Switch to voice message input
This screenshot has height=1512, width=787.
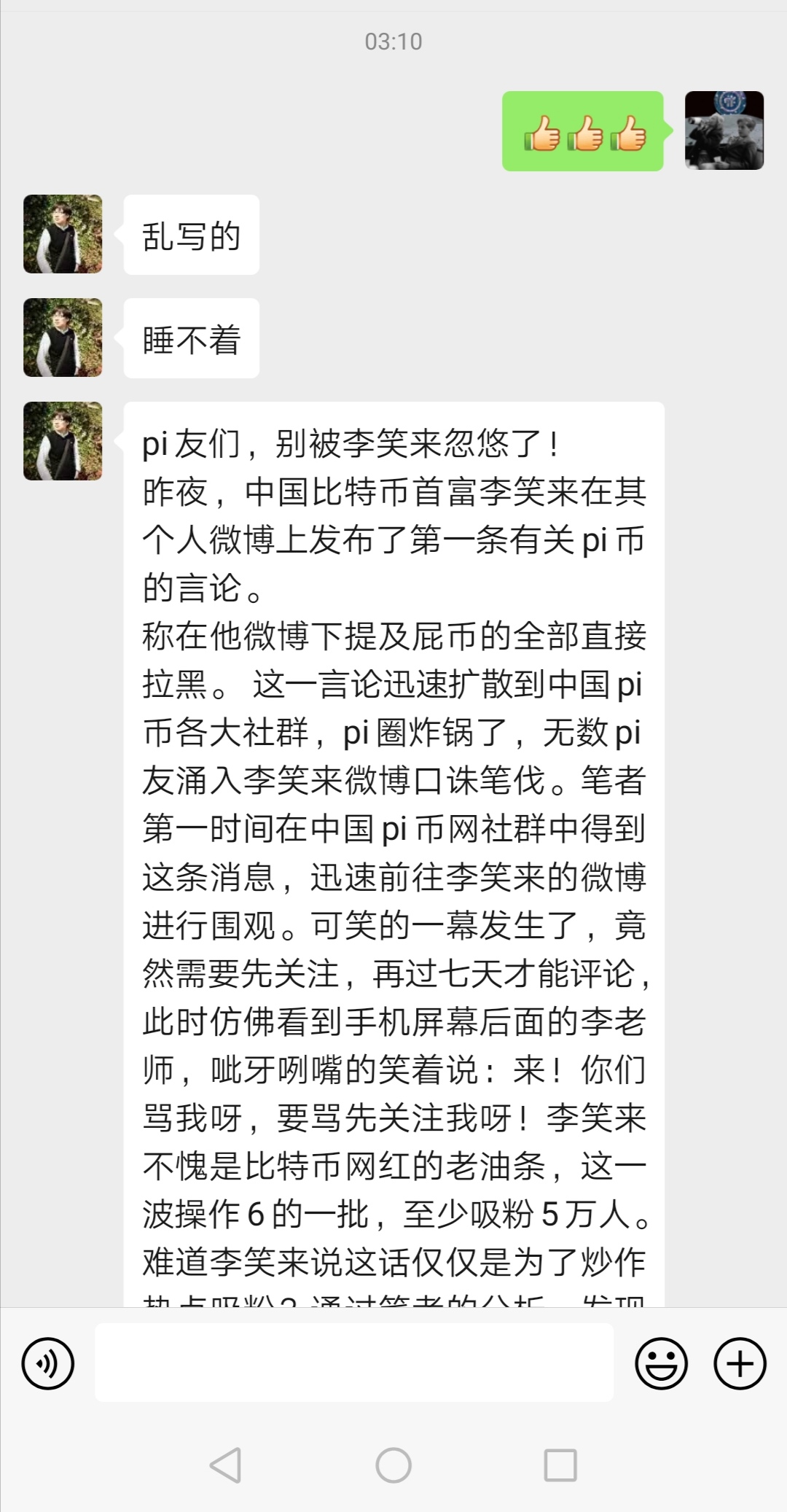(48, 1363)
